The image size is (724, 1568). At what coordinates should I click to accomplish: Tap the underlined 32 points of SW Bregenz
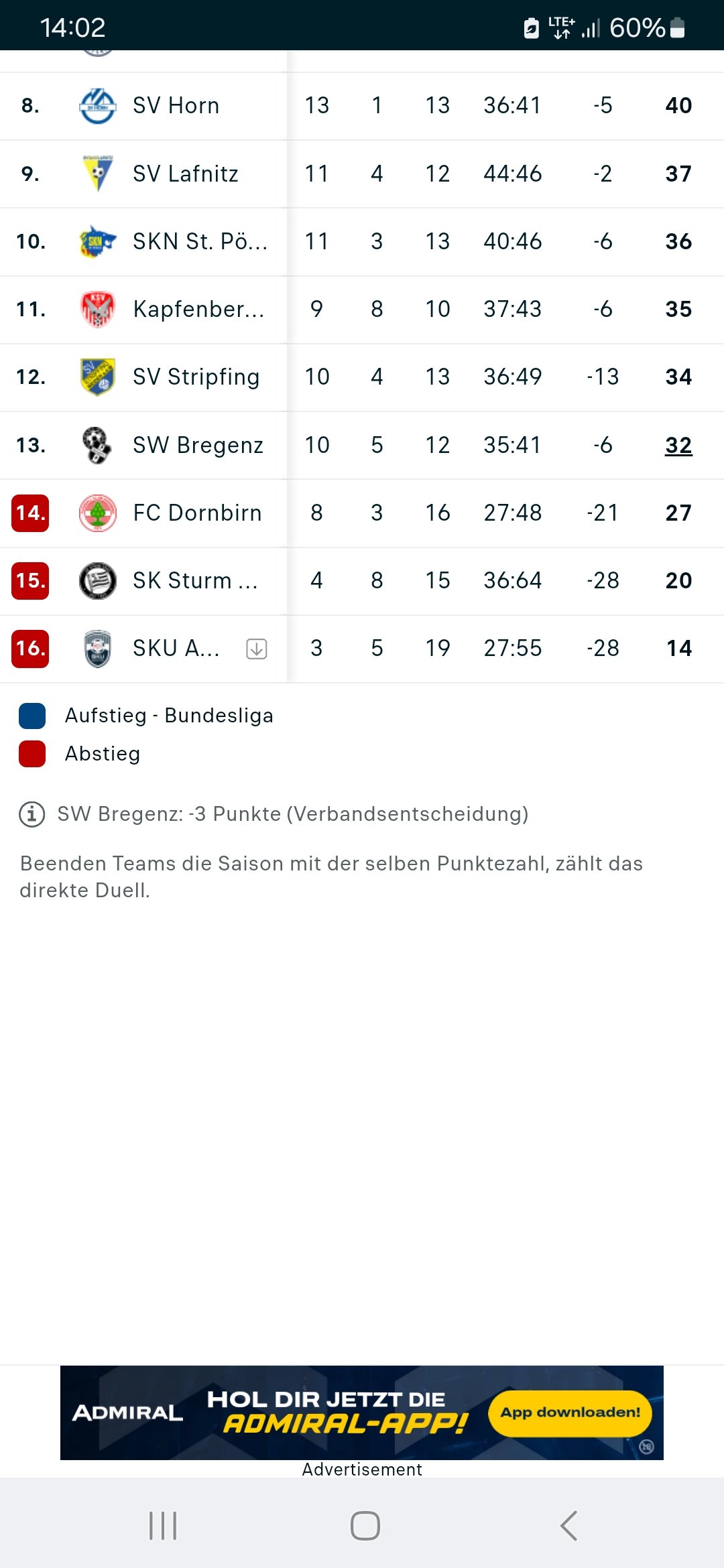click(678, 446)
